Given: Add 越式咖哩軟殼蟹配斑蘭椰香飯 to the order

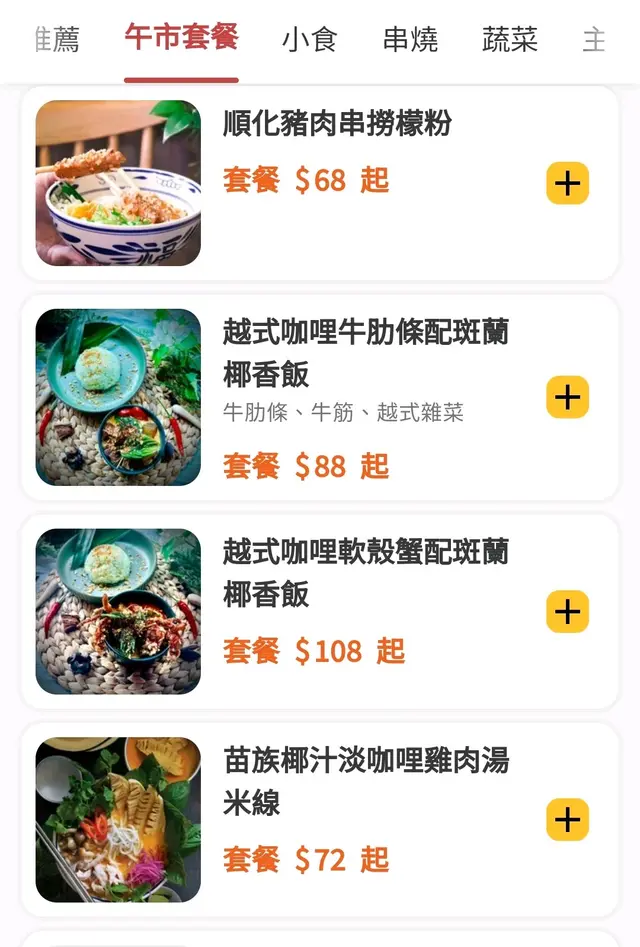Looking at the screenshot, I should (567, 612).
